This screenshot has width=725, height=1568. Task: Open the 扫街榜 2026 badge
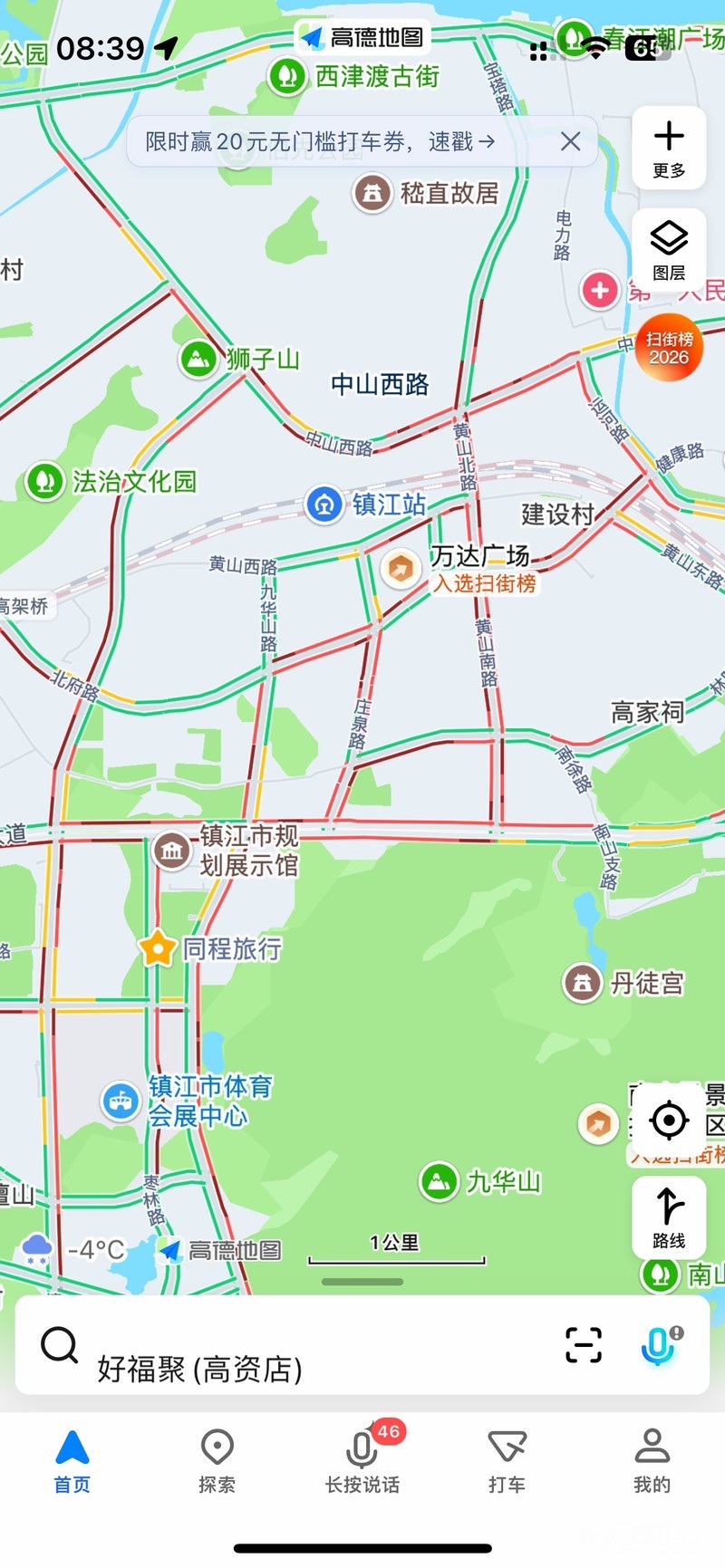coord(669,348)
